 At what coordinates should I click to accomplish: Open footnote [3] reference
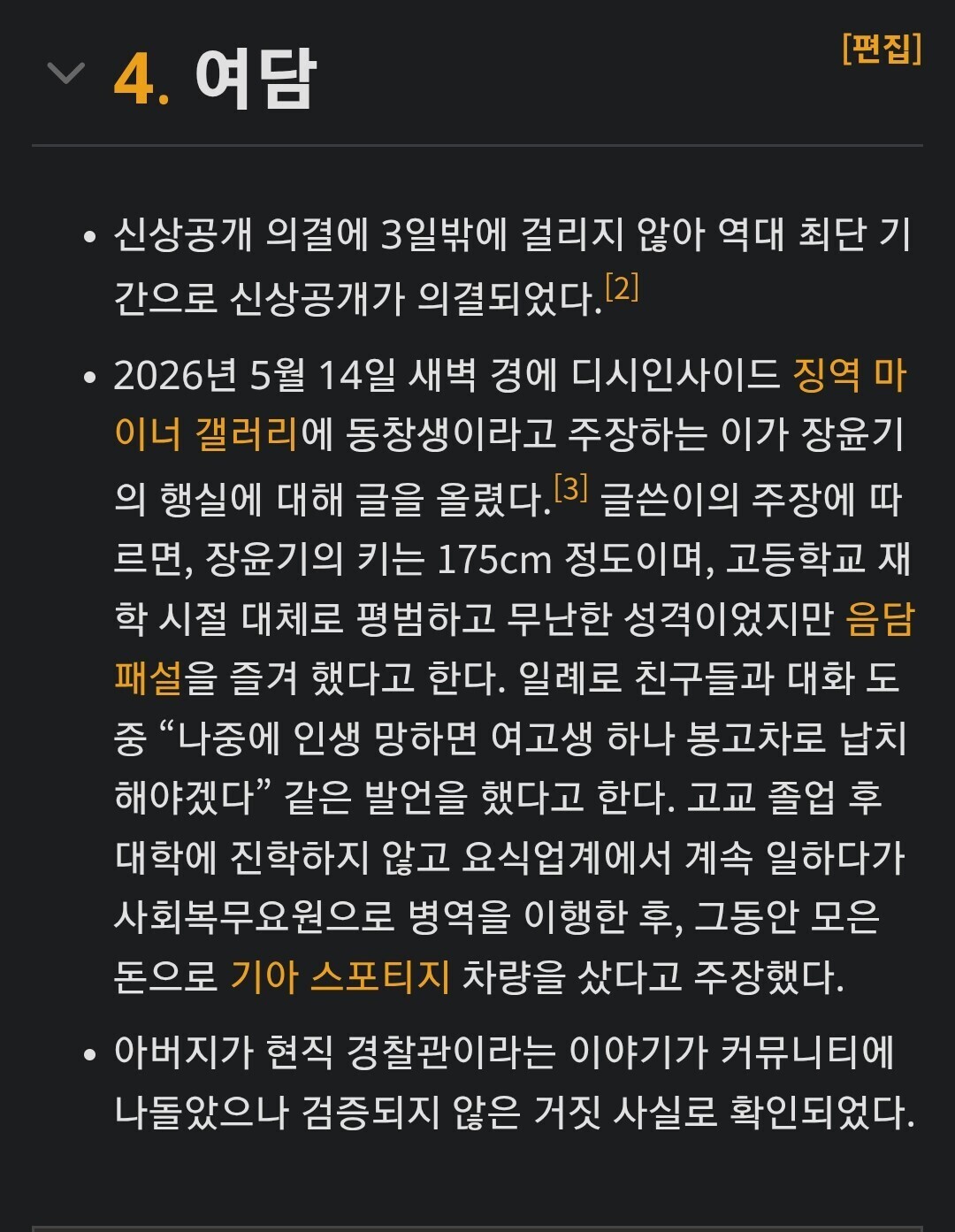click(570, 487)
